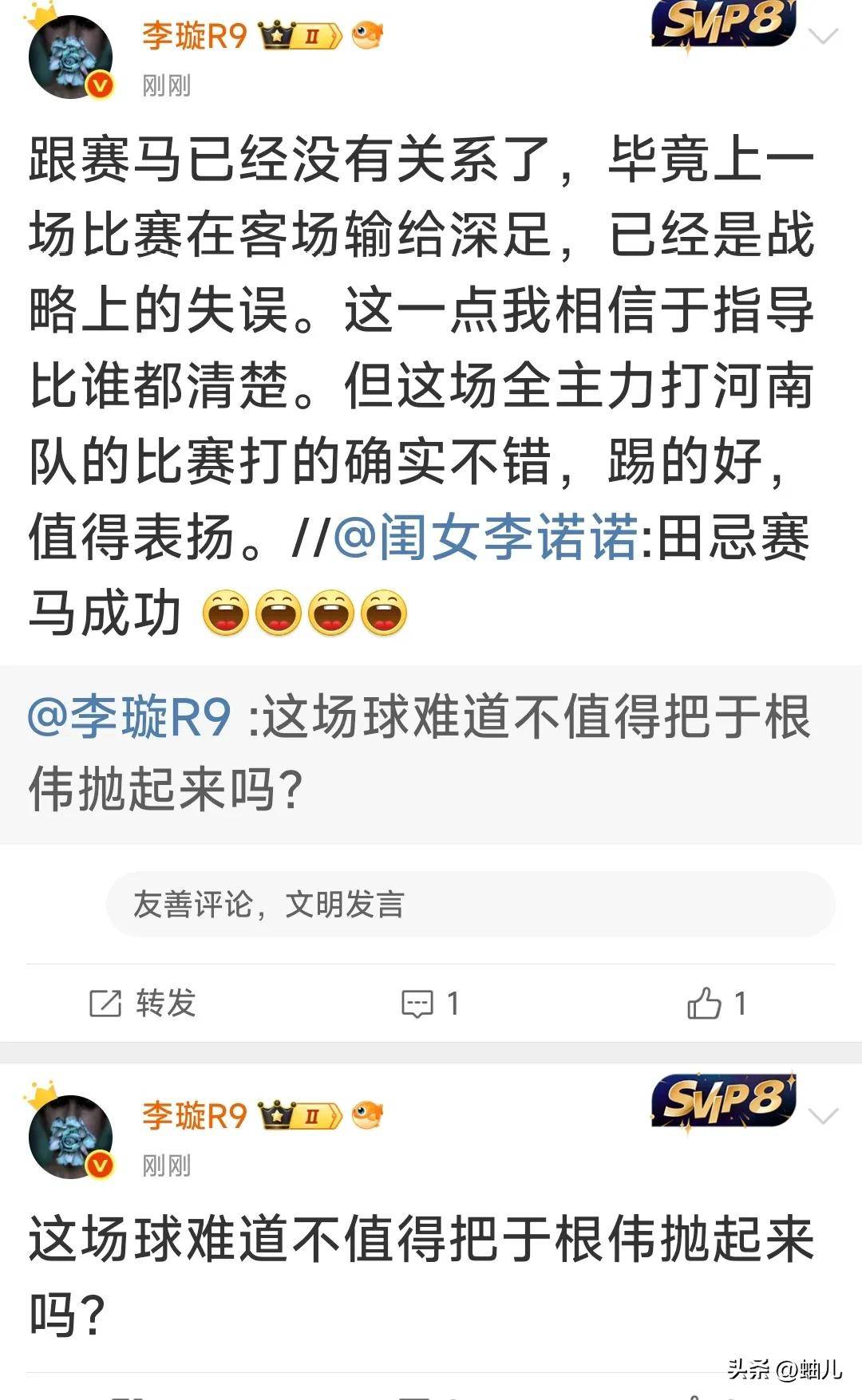Tap the 李璇R9 username on the second post
The height and width of the screenshot is (1400, 862).
(195, 1115)
